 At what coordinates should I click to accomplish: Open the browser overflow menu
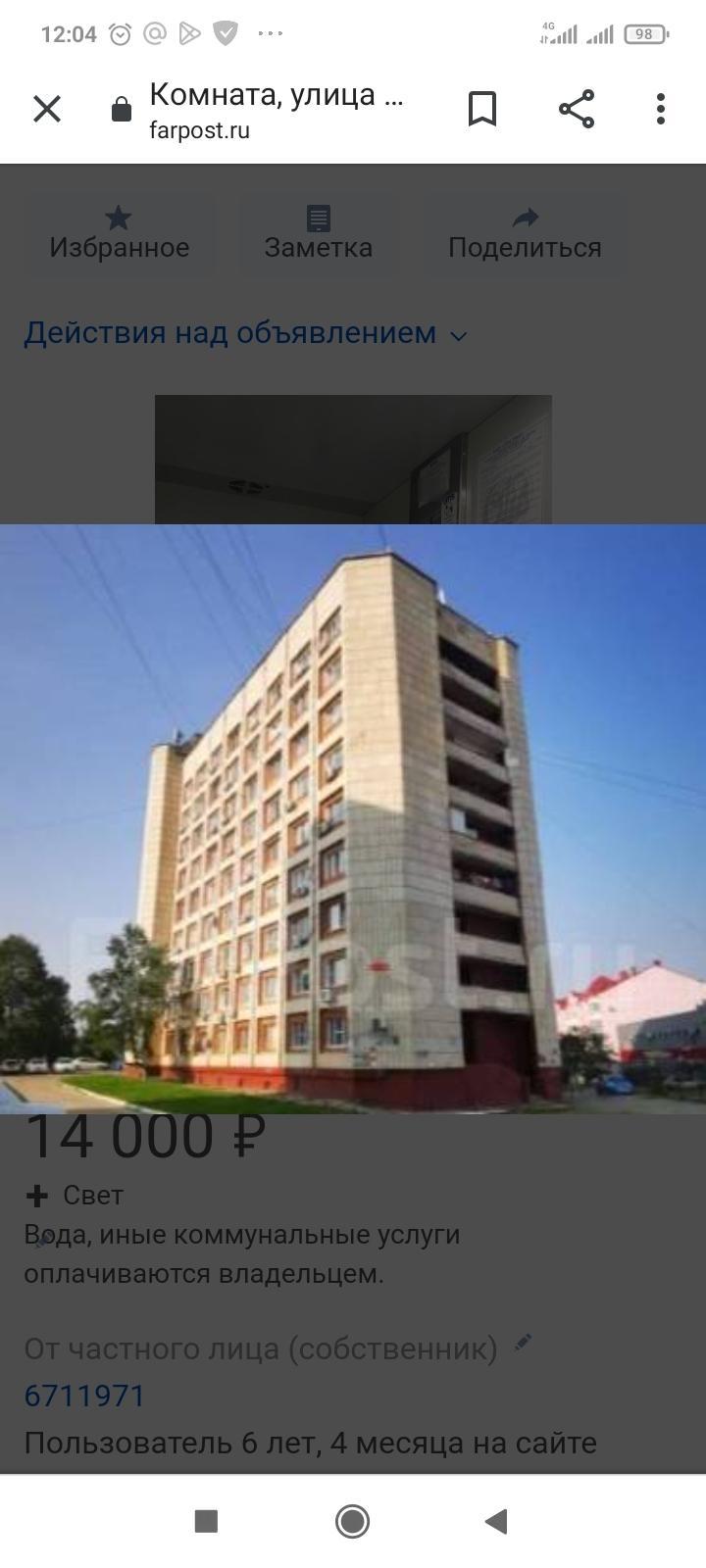[661, 109]
